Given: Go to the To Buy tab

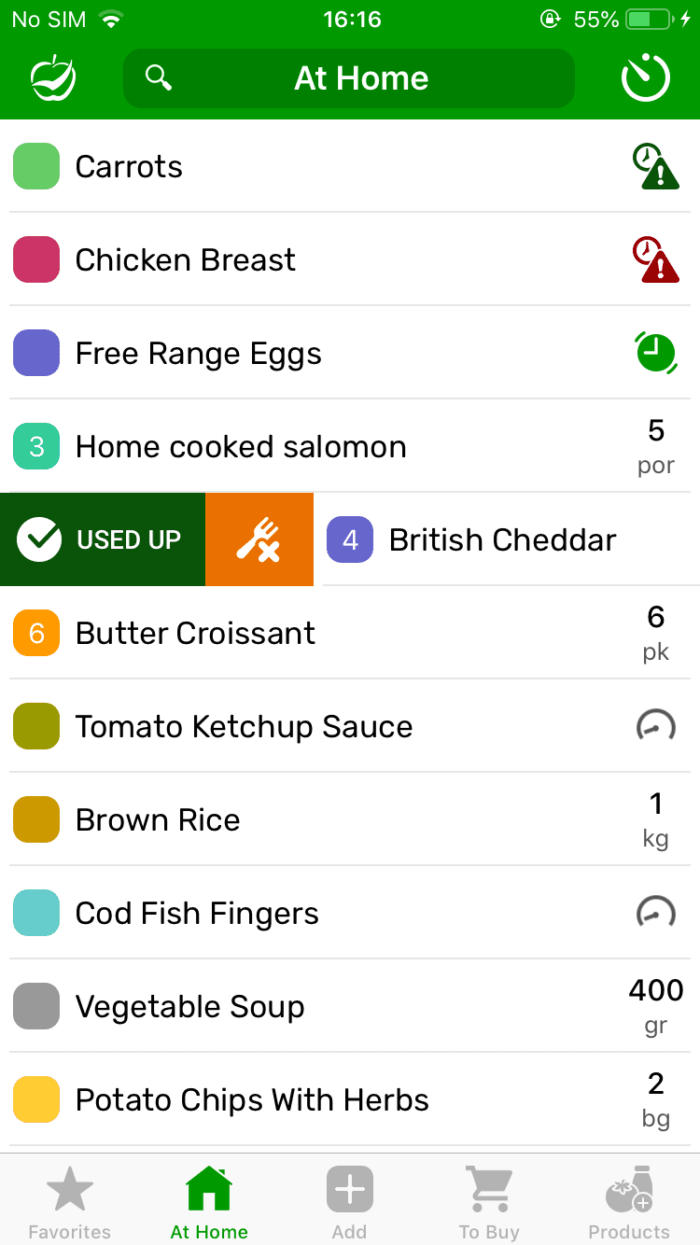Looking at the screenshot, I should point(489,1202).
